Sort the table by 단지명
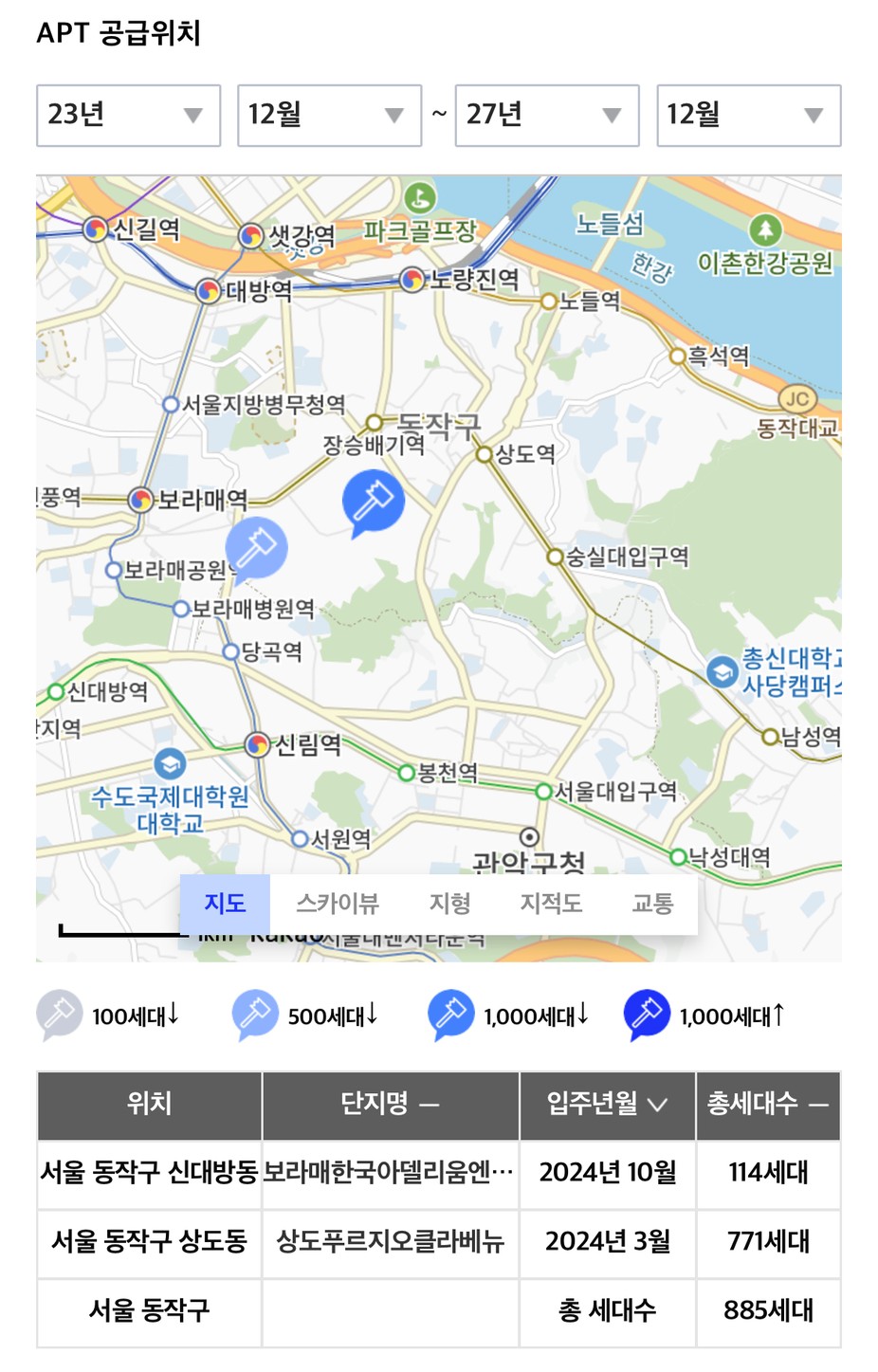This screenshot has height=1372, width=878. [x=390, y=1105]
